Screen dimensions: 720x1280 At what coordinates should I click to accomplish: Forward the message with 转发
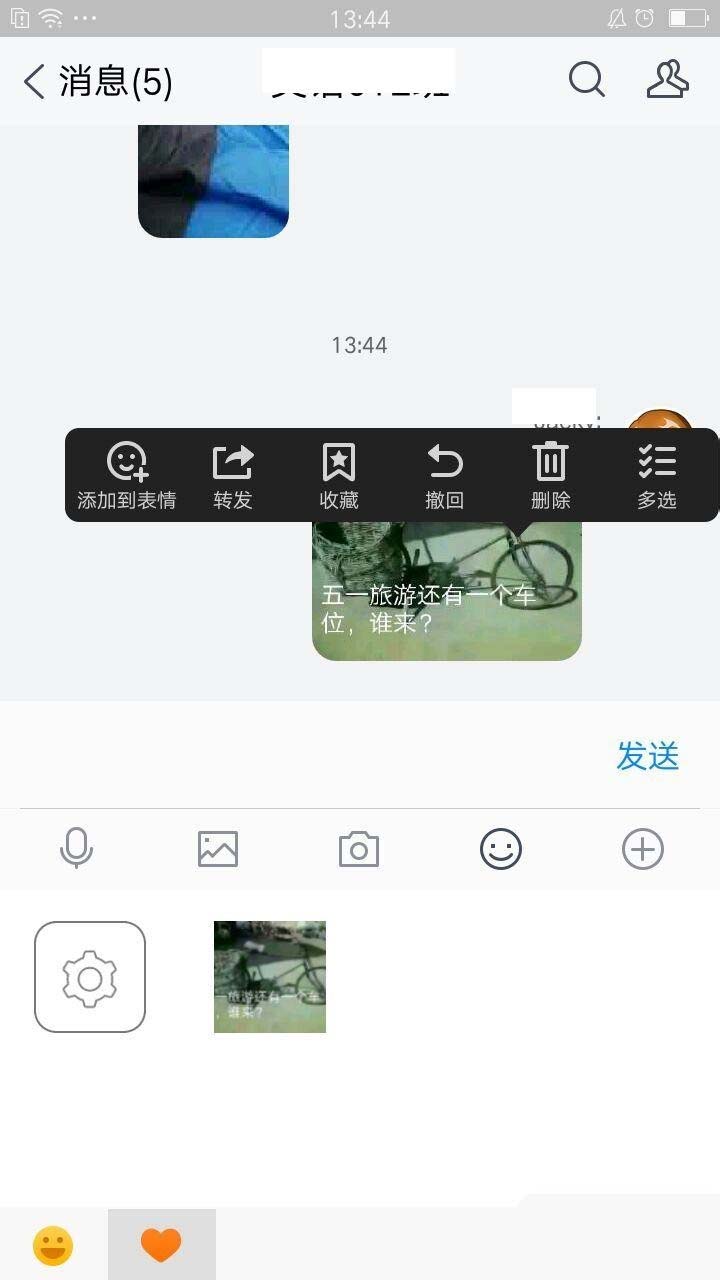(233, 476)
